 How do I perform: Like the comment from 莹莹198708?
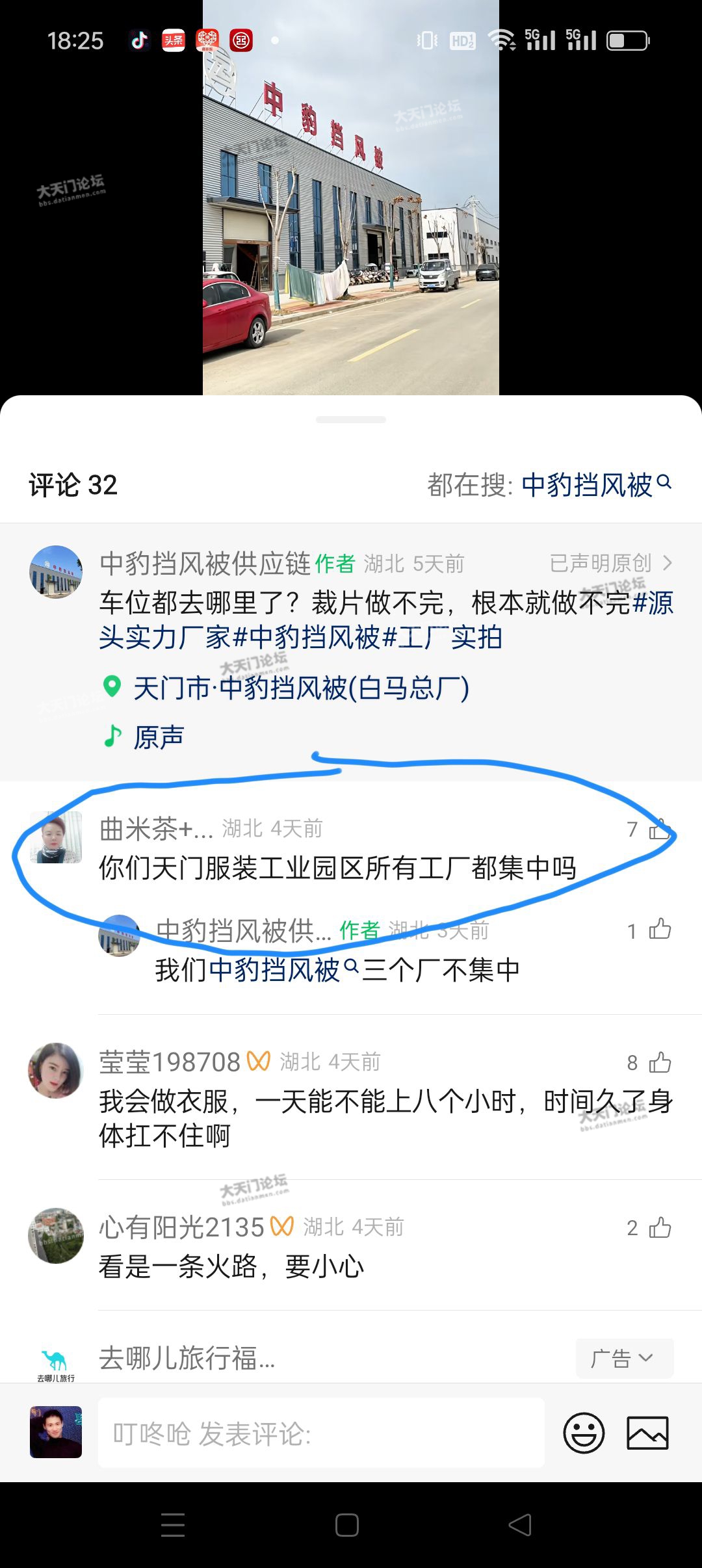coord(660,1063)
